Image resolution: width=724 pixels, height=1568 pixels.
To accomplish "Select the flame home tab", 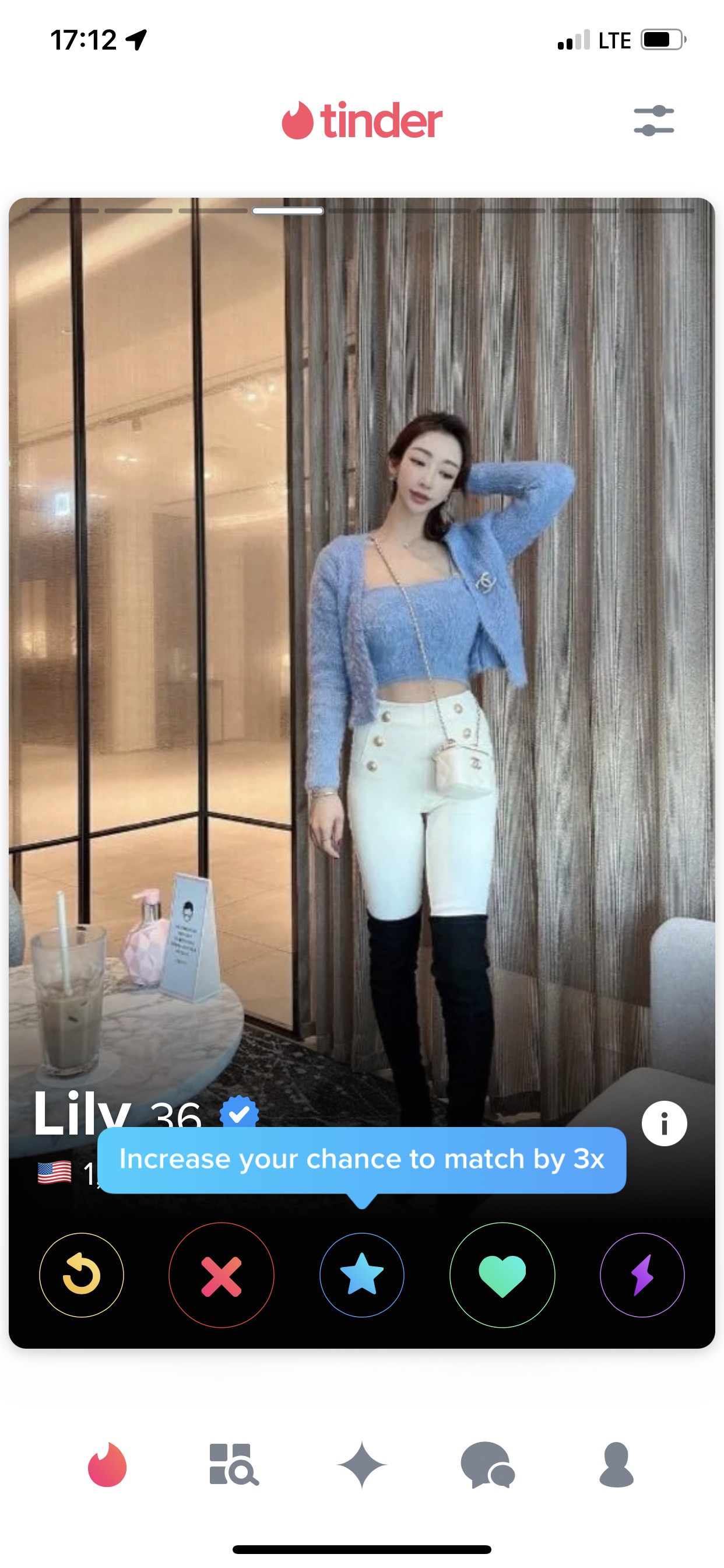I will click(107, 1464).
